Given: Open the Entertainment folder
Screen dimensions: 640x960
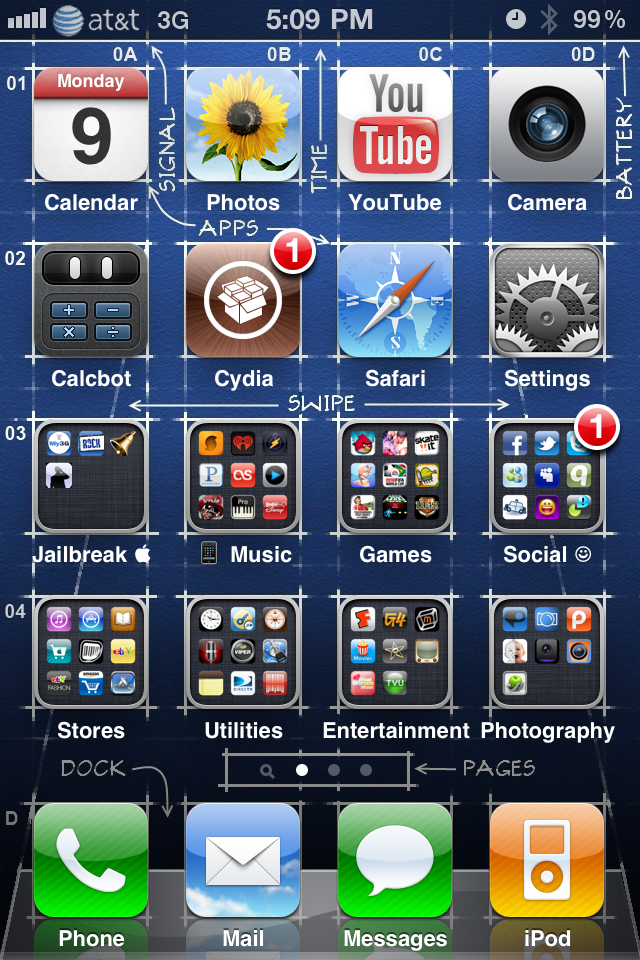Looking at the screenshot, I should [395, 653].
